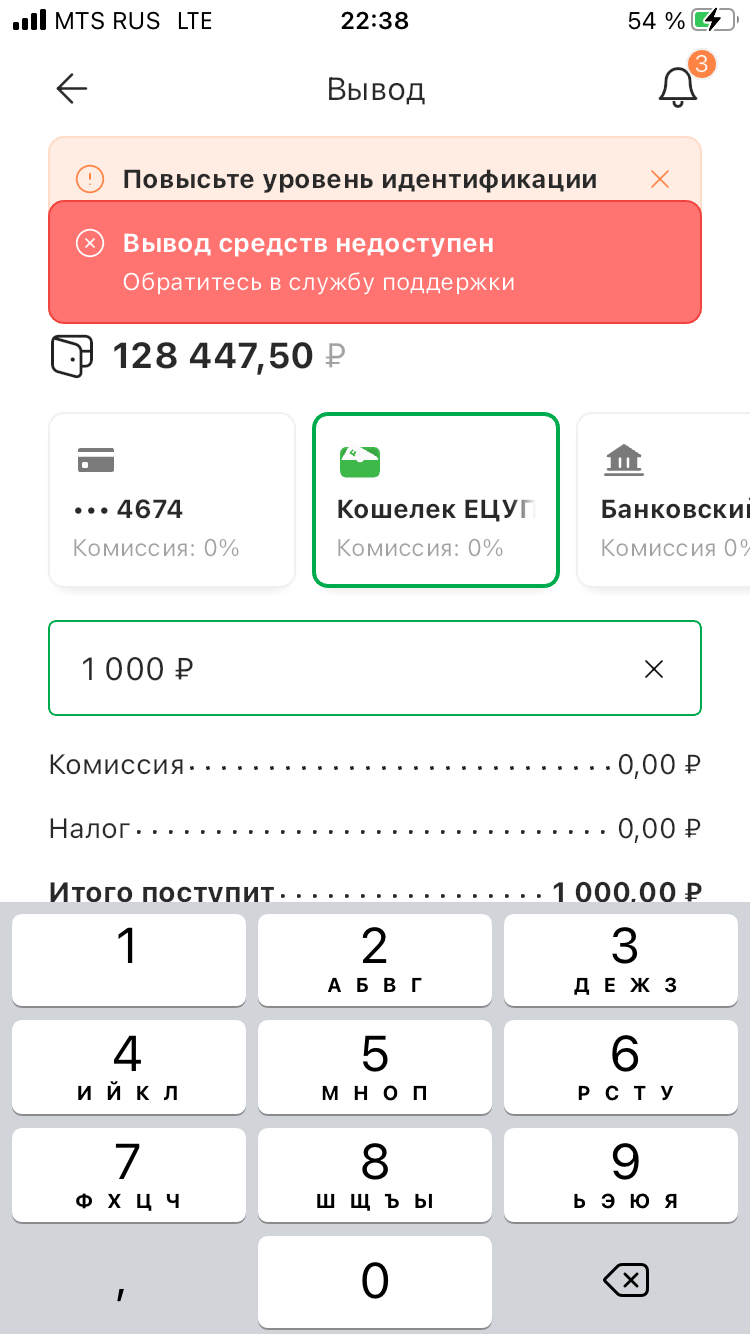Clear the entered withdrawal amount
Viewport: 750px width, 1334px height.
click(x=654, y=669)
